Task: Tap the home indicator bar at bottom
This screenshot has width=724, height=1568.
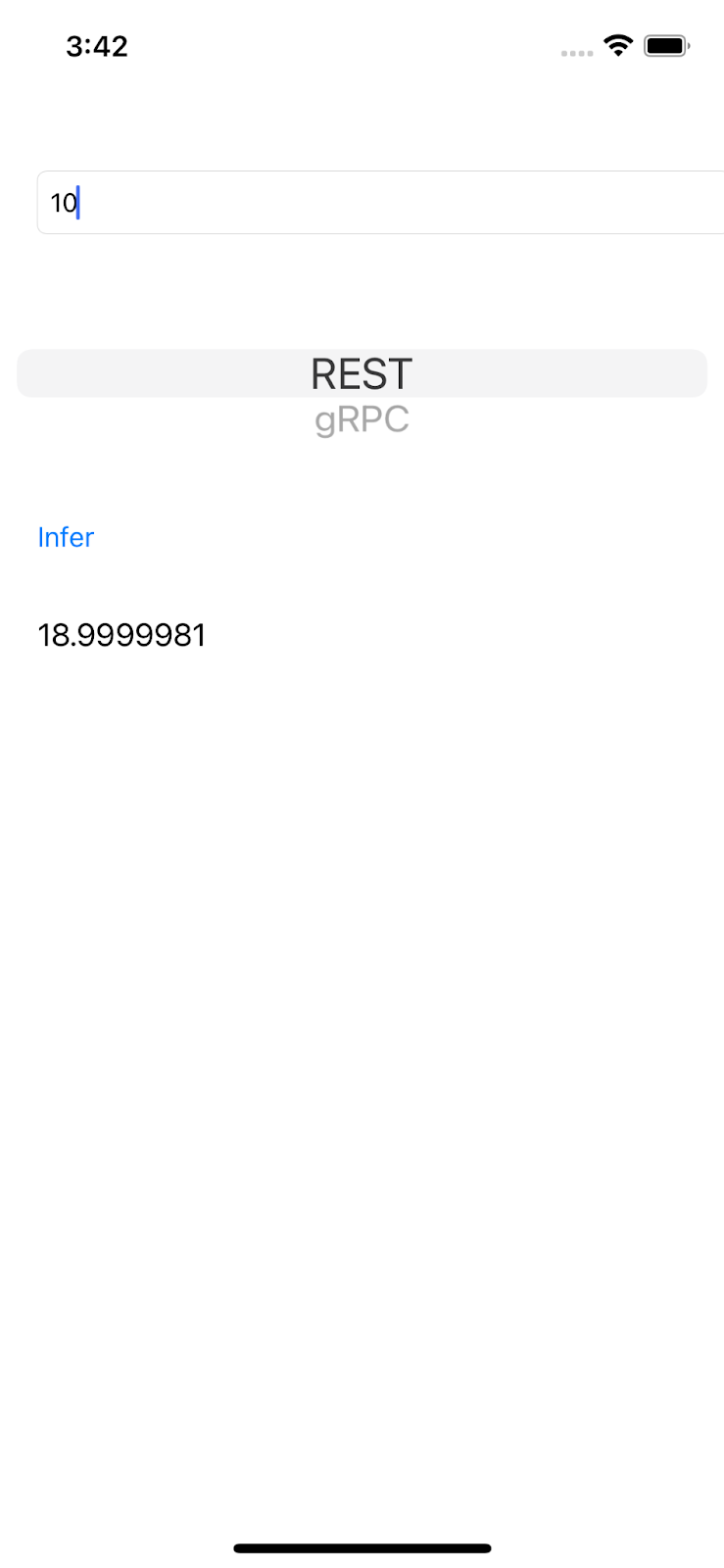Action: click(362, 1547)
